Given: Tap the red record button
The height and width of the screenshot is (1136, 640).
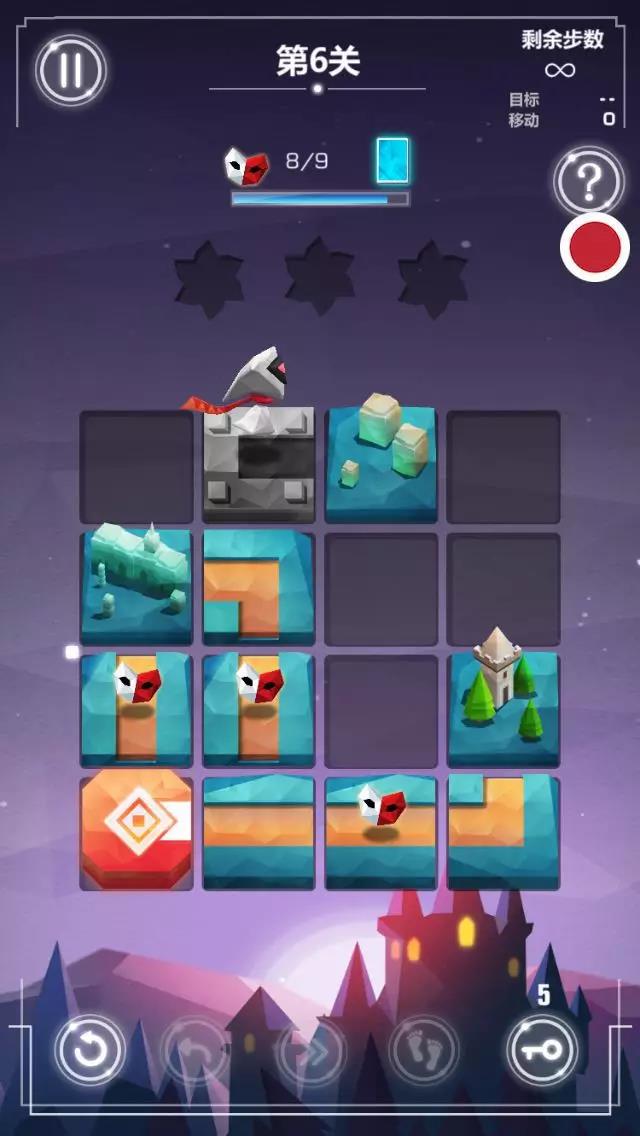Looking at the screenshot, I should click(595, 247).
